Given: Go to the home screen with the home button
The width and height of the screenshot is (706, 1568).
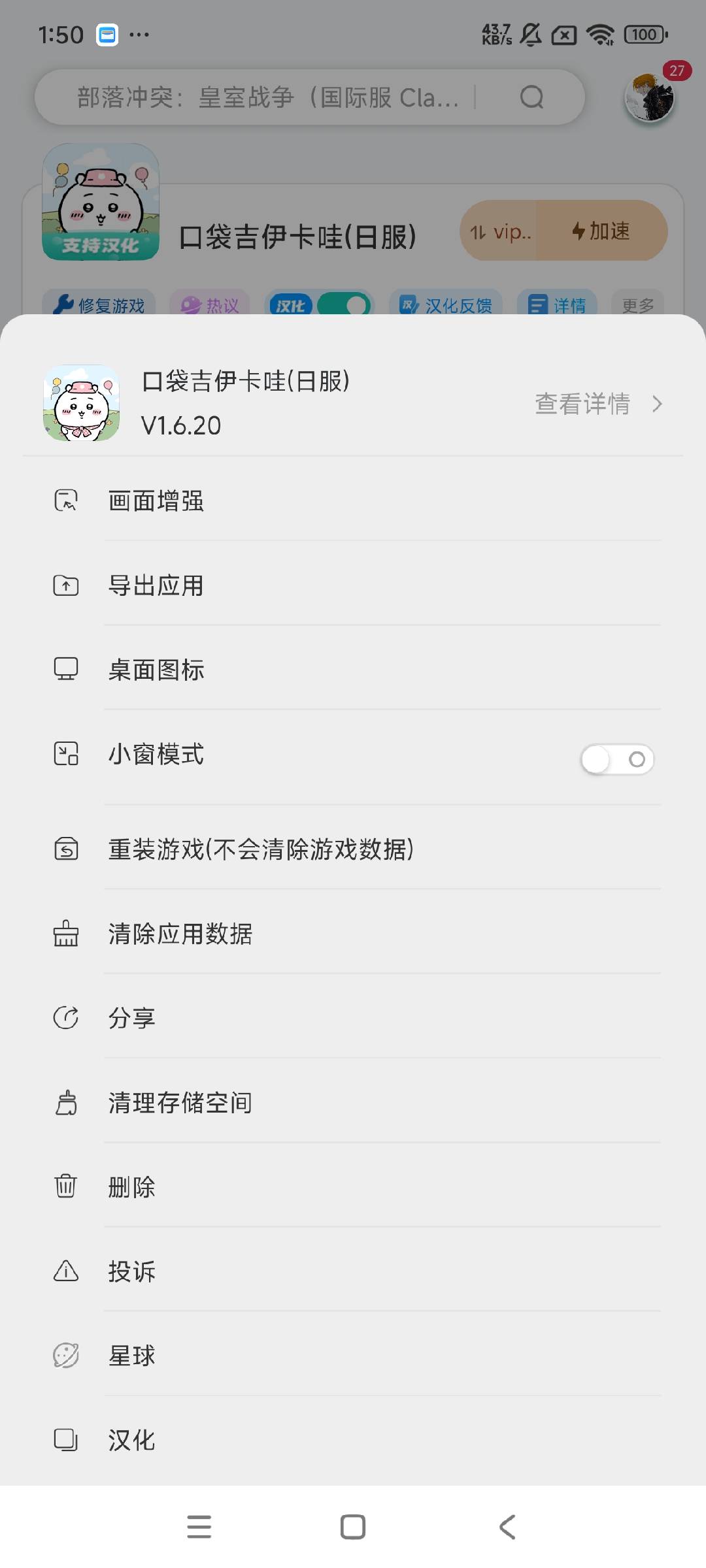Looking at the screenshot, I should click(353, 1527).
